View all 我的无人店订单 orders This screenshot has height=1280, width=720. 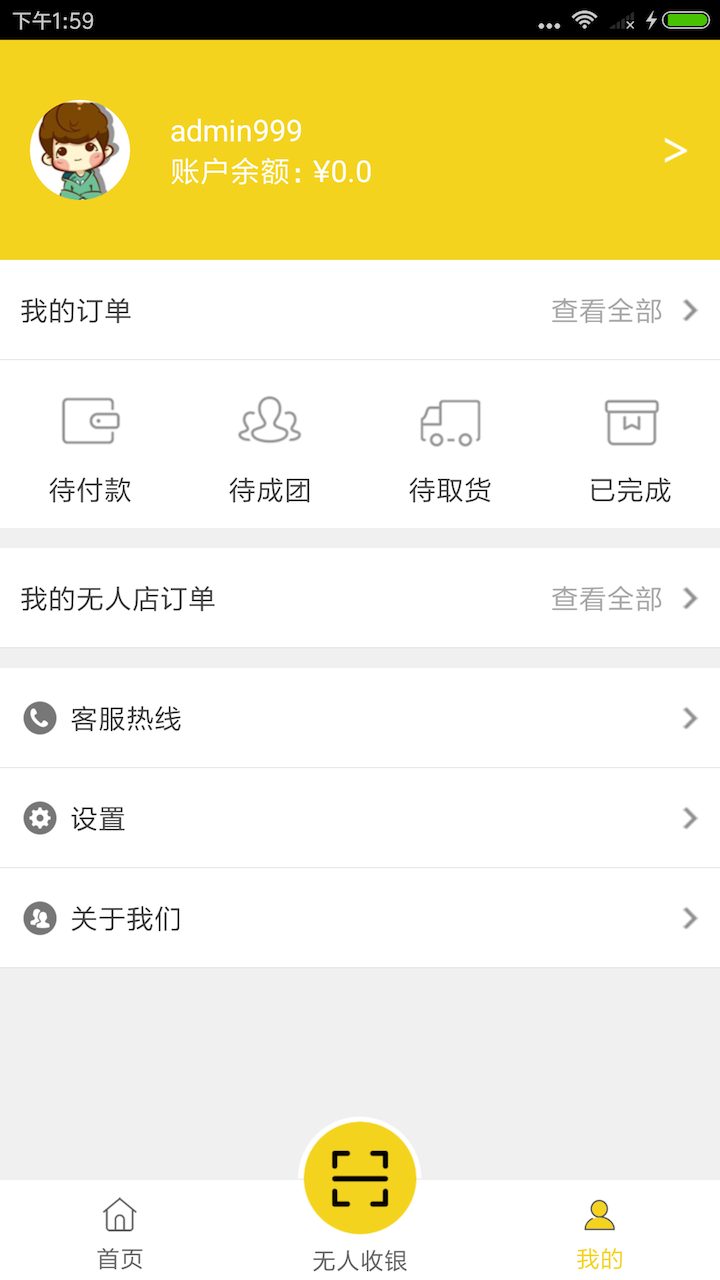[624, 599]
